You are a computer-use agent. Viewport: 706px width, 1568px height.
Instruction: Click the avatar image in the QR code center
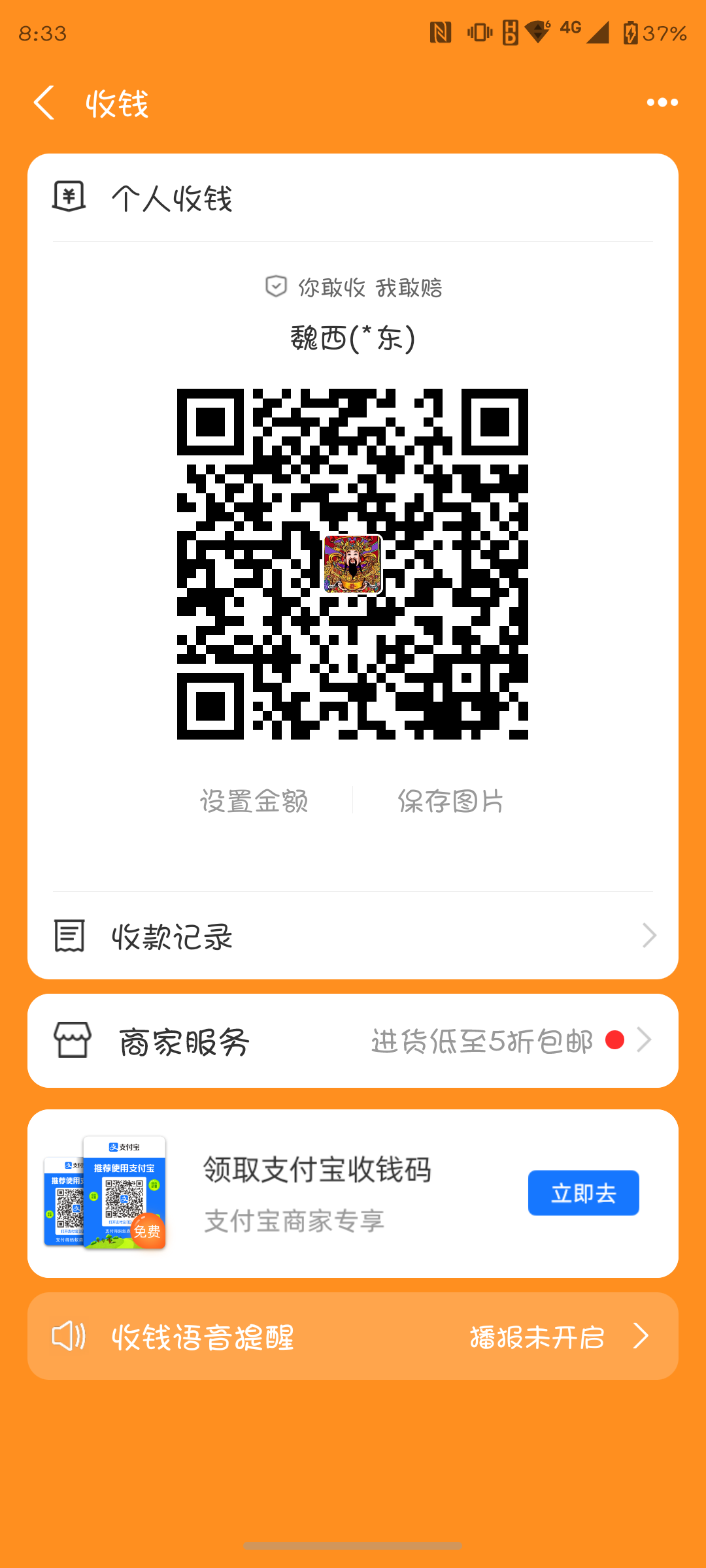point(352,564)
